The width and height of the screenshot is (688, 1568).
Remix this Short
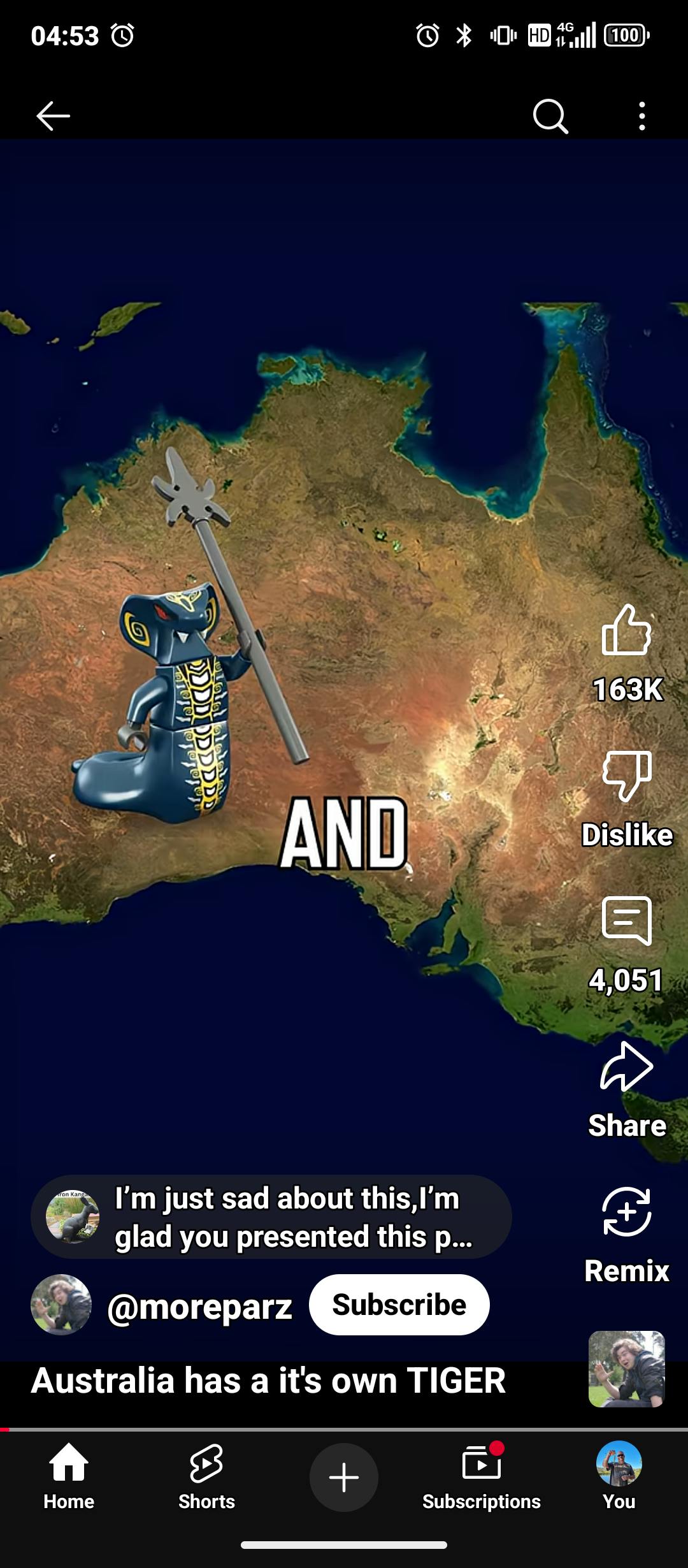(x=627, y=1212)
